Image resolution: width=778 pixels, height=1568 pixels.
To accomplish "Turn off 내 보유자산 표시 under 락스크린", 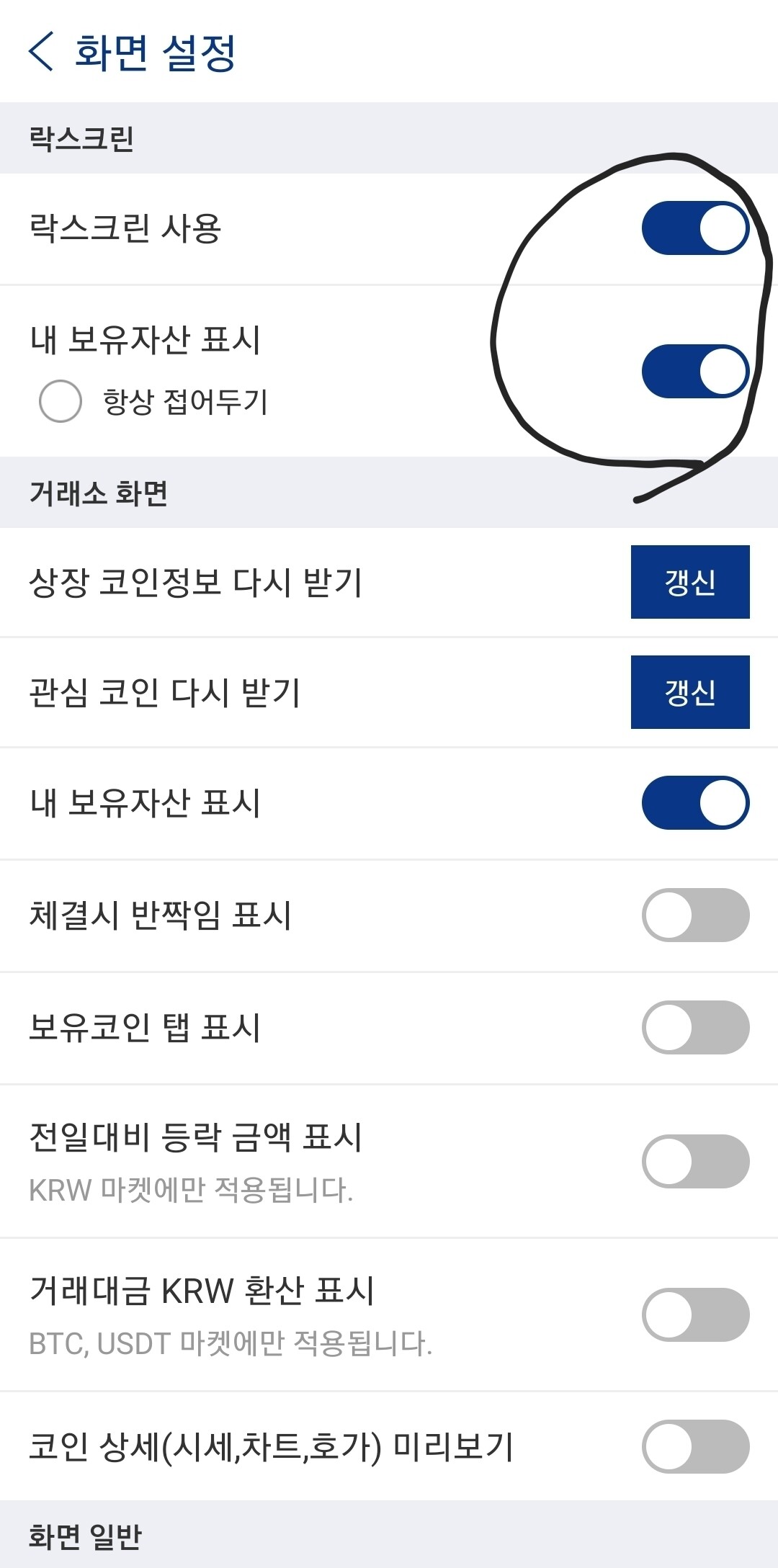I will 695,369.
